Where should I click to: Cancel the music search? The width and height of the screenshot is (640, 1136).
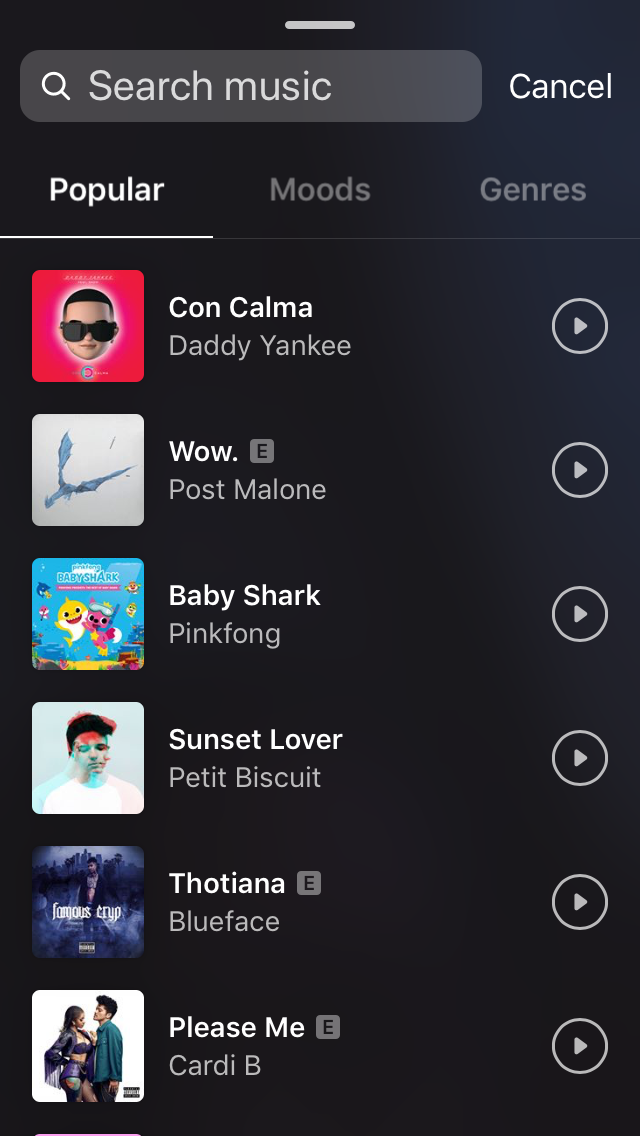coord(560,86)
